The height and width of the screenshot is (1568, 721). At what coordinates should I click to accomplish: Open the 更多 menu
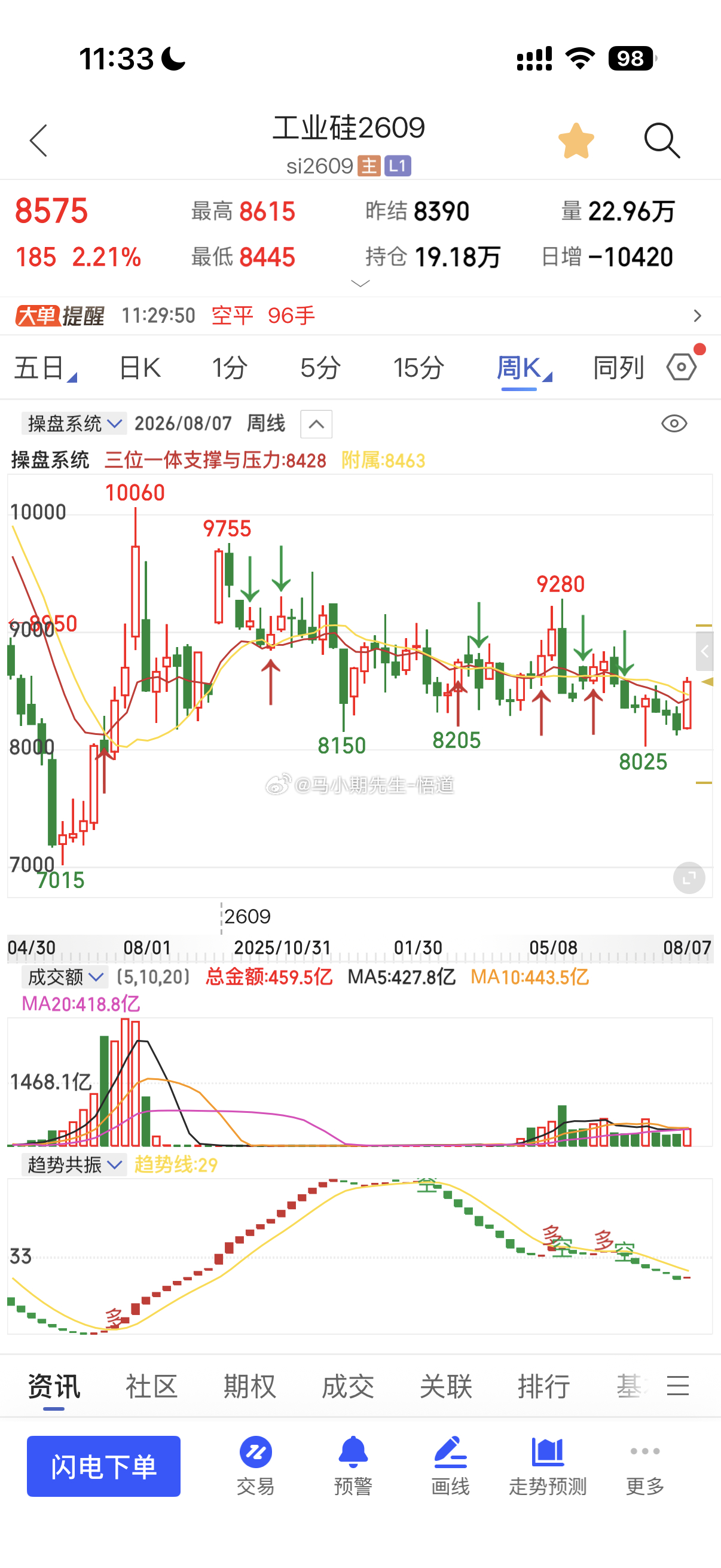click(645, 1465)
